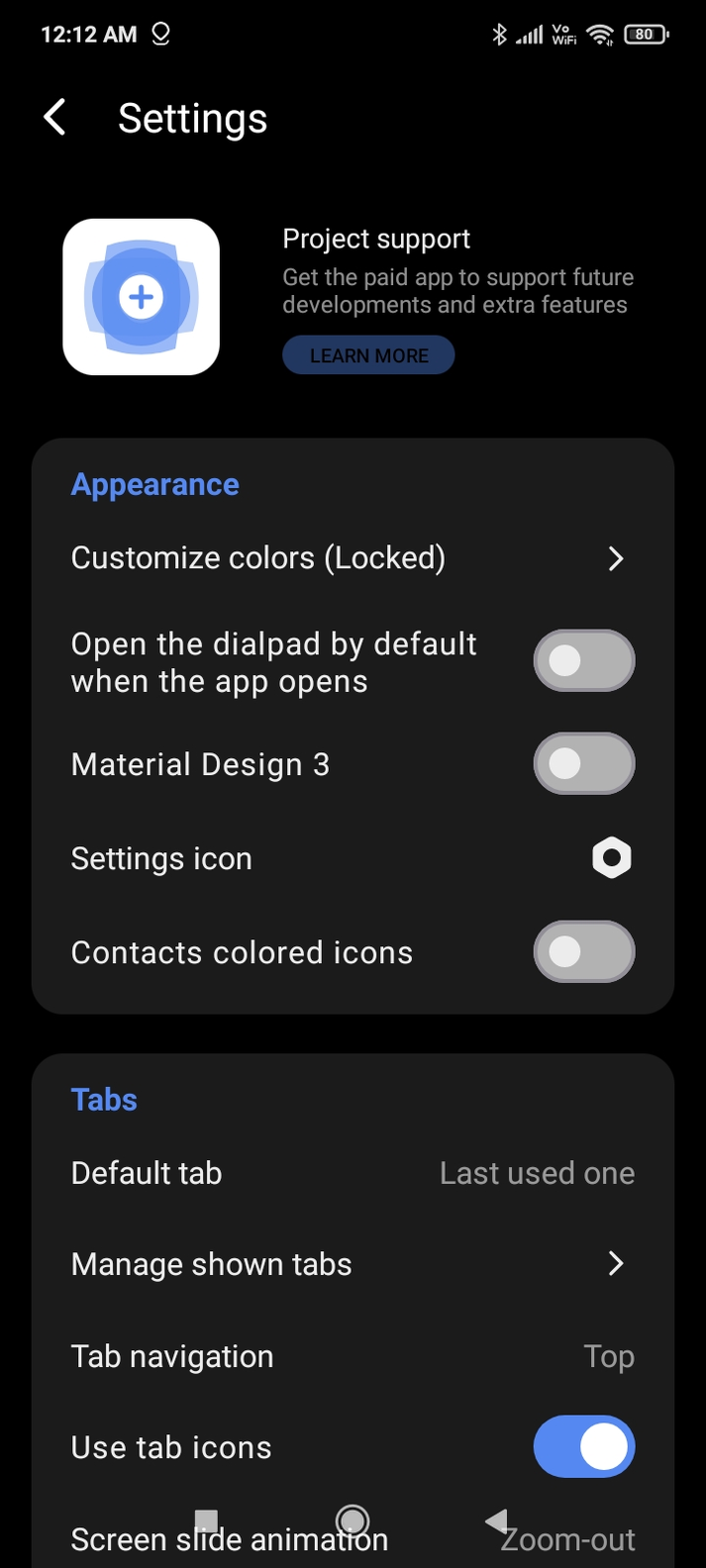Go back from the Settings screen

[x=55, y=118]
